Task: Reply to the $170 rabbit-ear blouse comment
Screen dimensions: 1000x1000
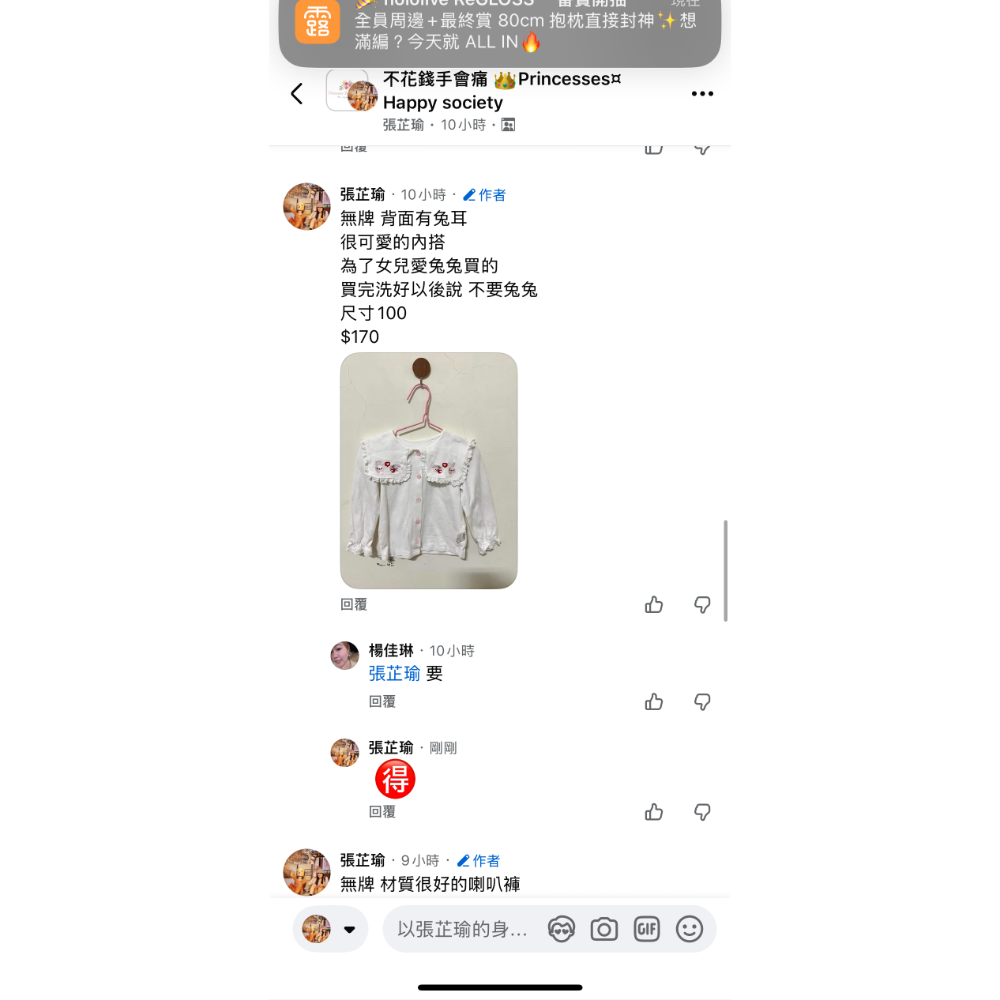Action: (354, 605)
